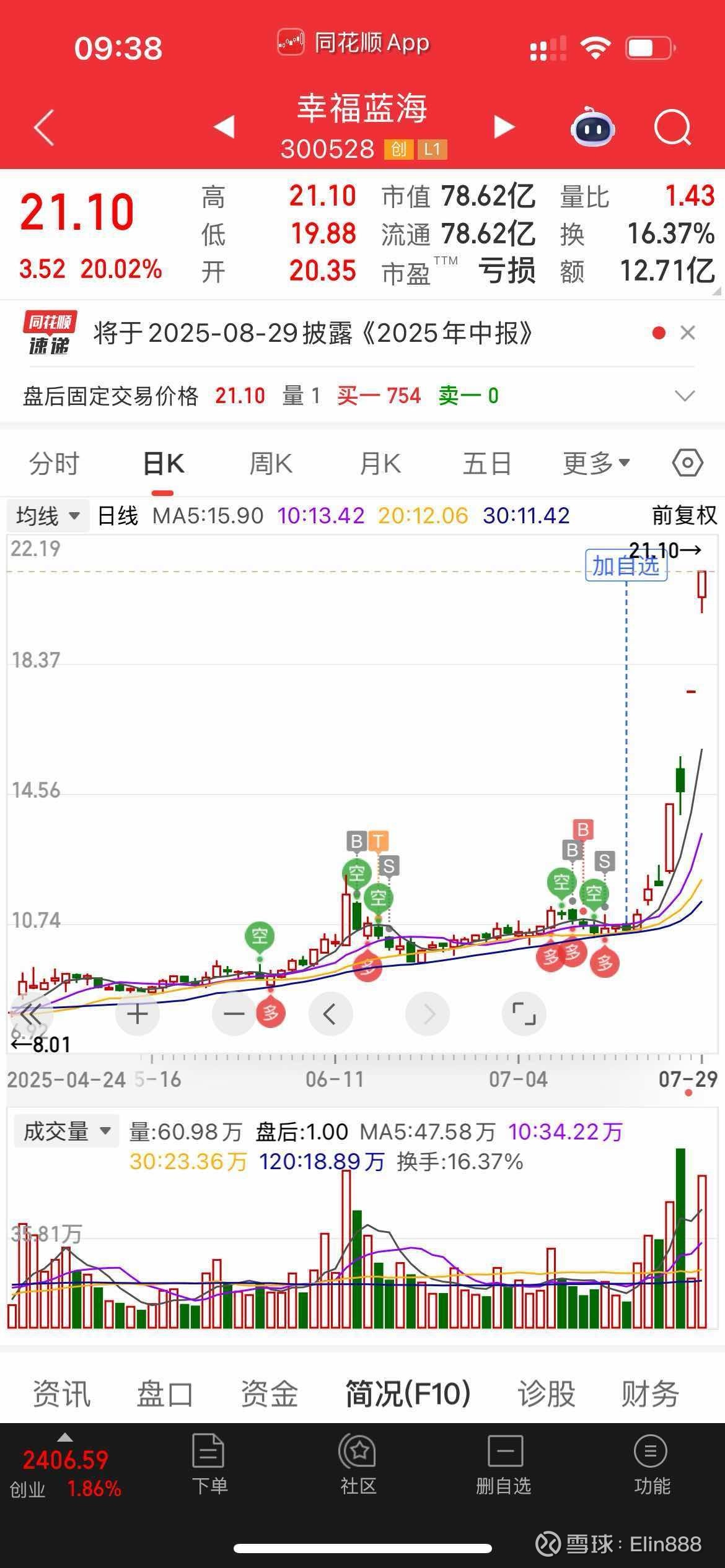725x1568 pixels.
Task: Enter full-screen chart mode
Action: [524, 1014]
